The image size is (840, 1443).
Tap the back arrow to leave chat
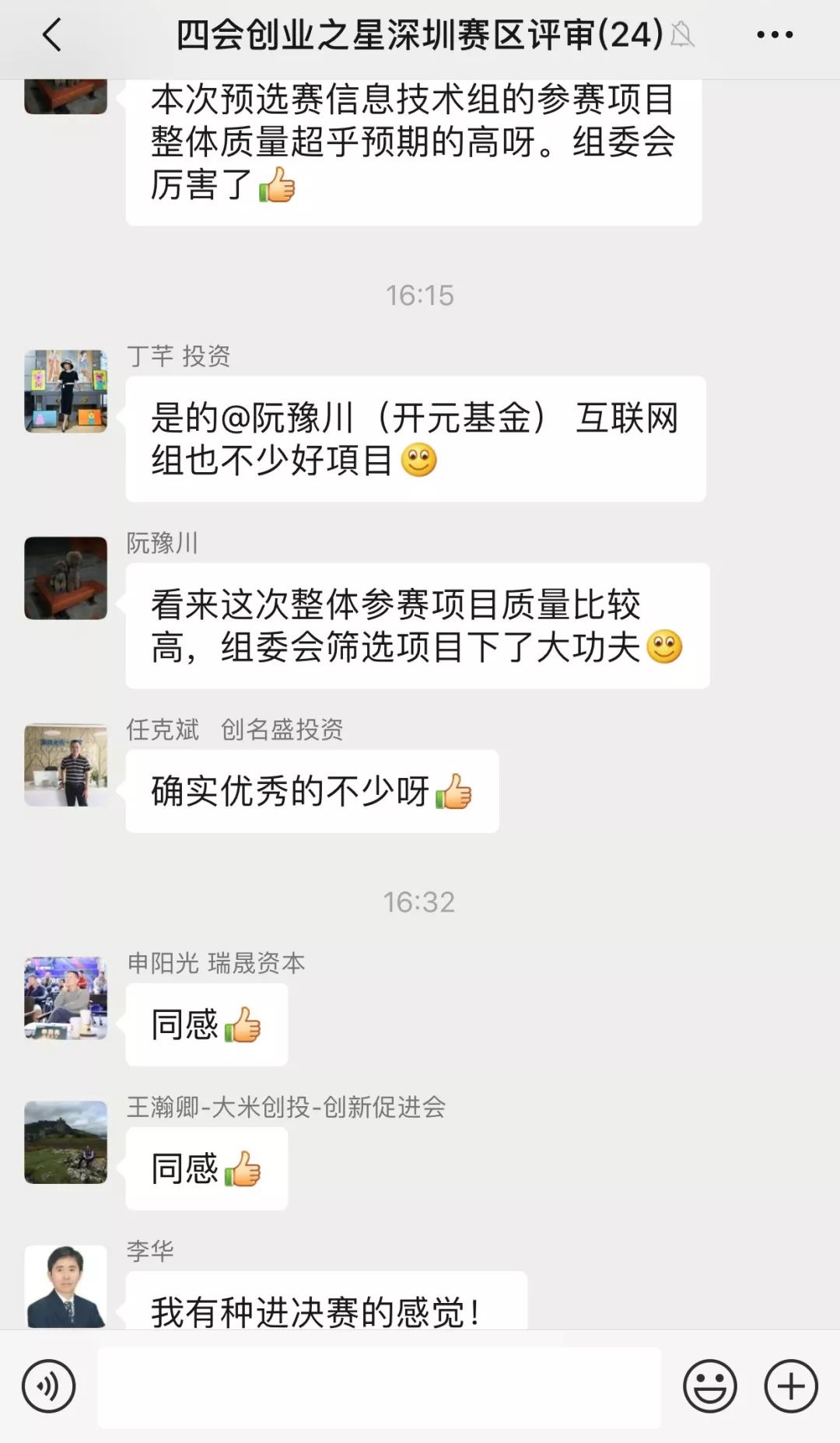click(52, 35)
